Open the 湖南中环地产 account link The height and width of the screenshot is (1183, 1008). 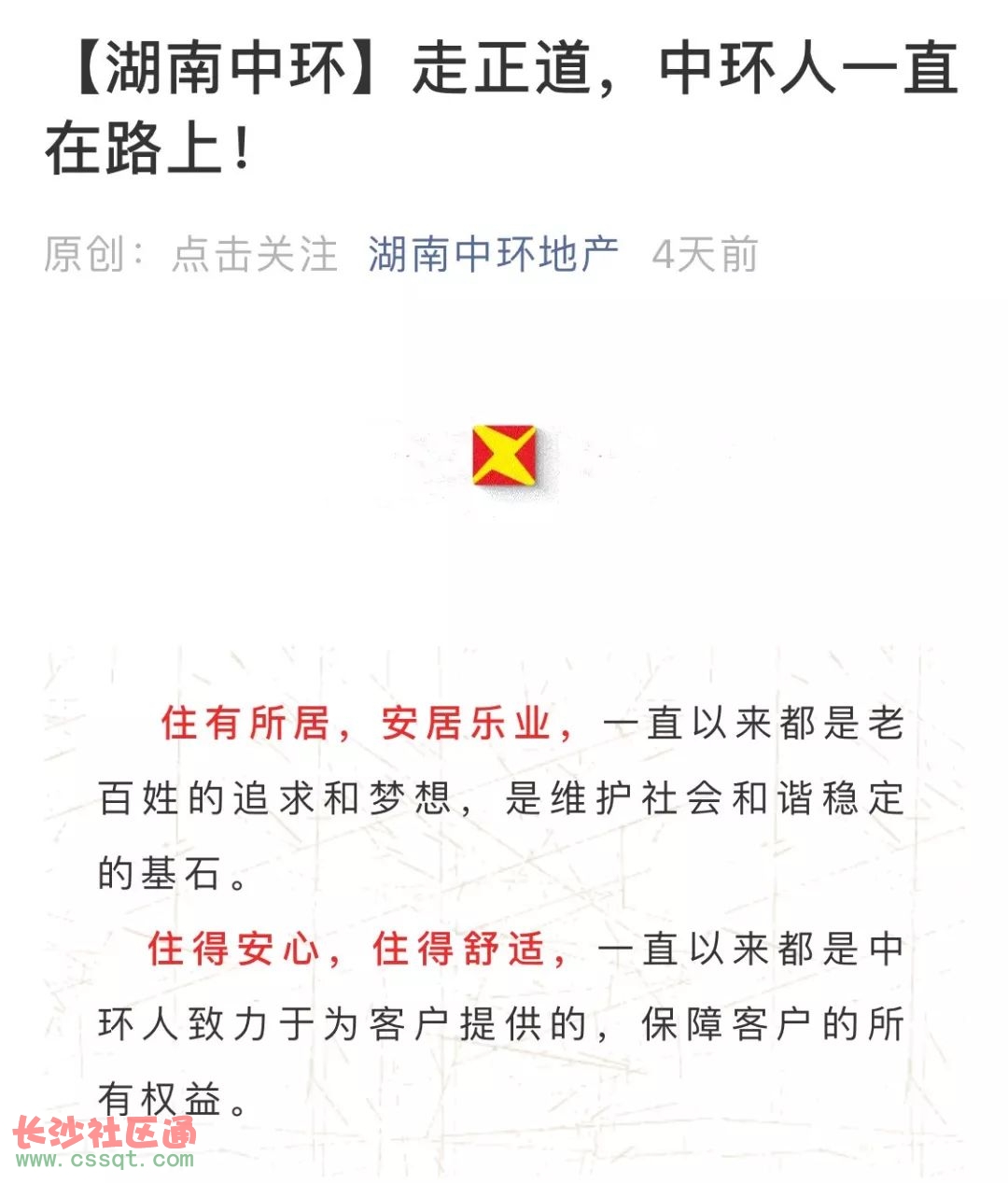pyautogui.click(x=493, y=254)
